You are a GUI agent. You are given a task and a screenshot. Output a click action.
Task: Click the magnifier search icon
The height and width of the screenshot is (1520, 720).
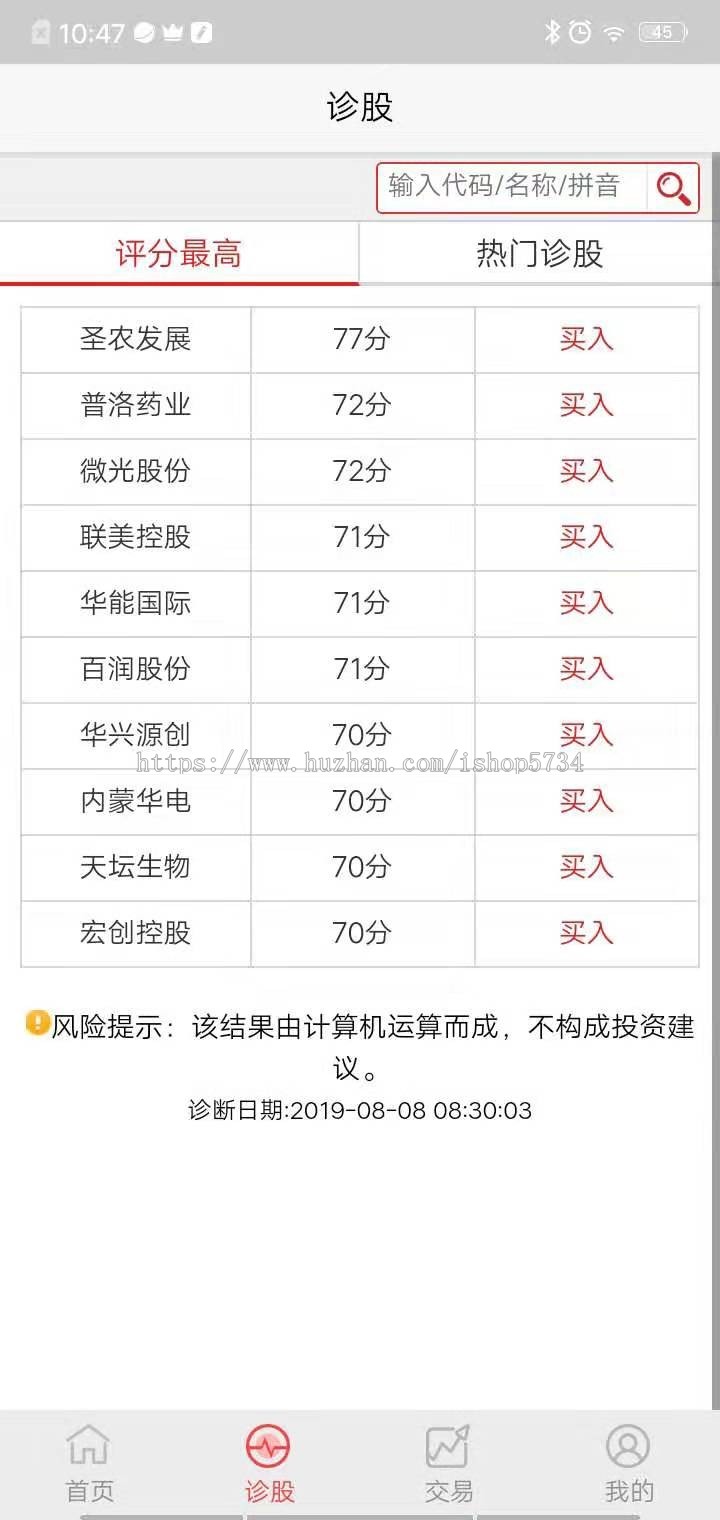click(672, 187)
